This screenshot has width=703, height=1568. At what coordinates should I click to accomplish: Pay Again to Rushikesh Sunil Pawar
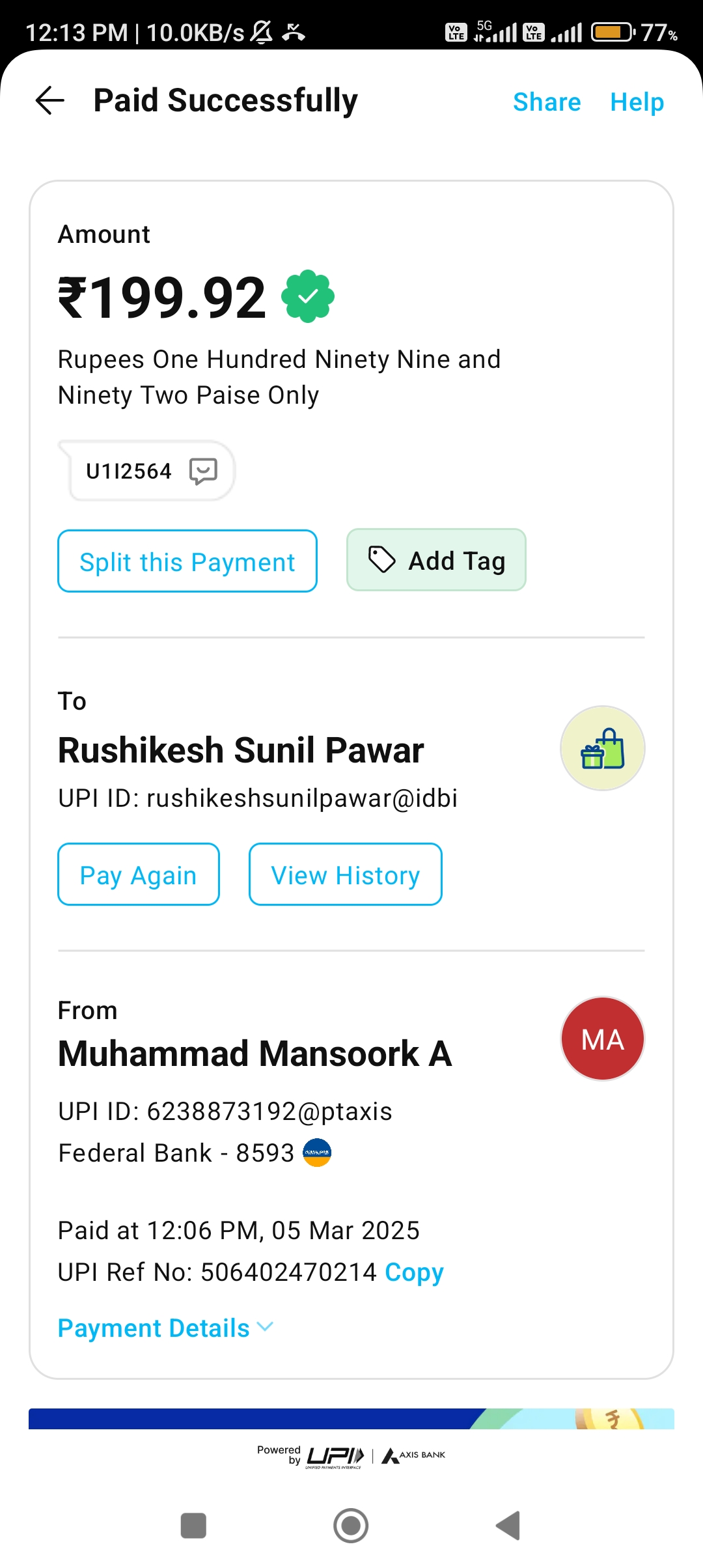pyautogui.click(x=139, y=875)
